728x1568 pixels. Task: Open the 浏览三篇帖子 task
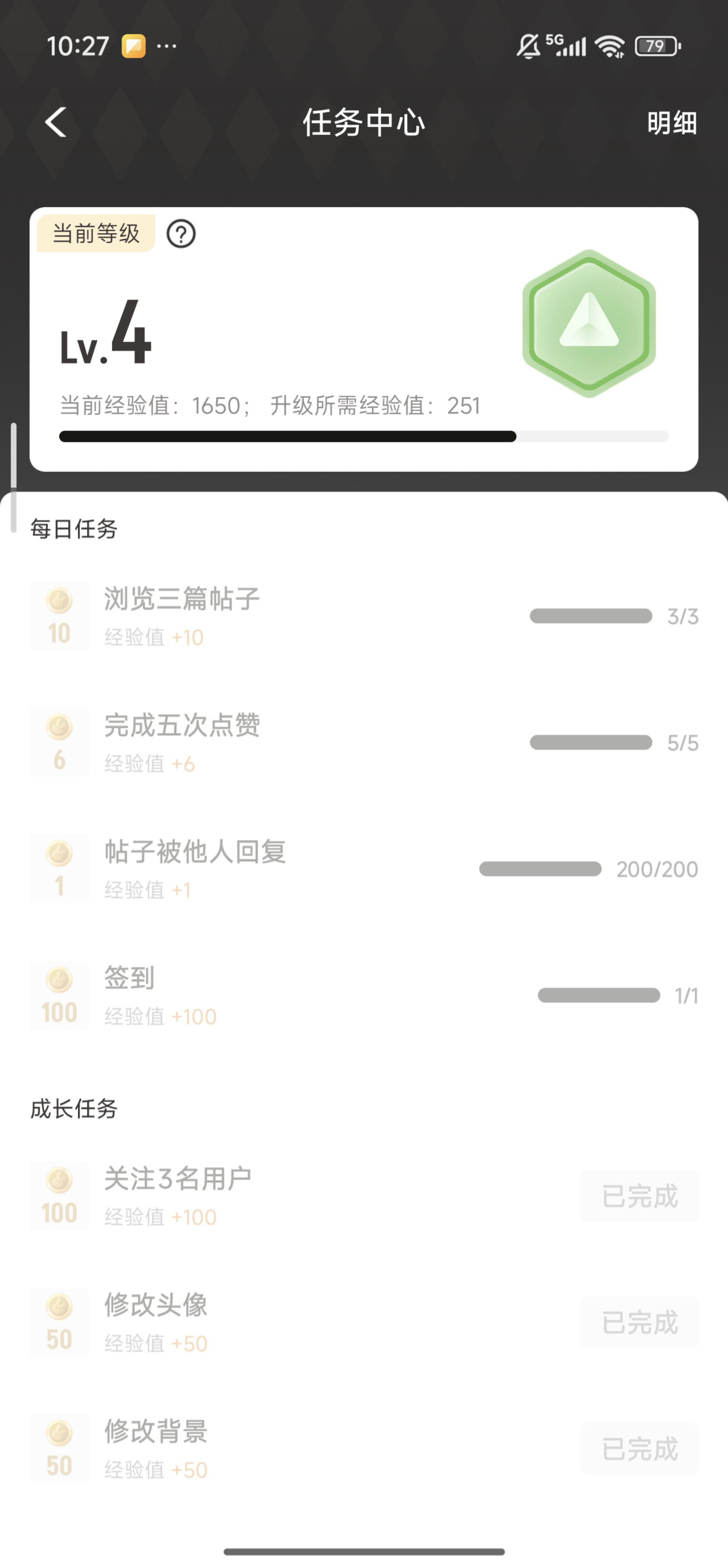point(182,600)
